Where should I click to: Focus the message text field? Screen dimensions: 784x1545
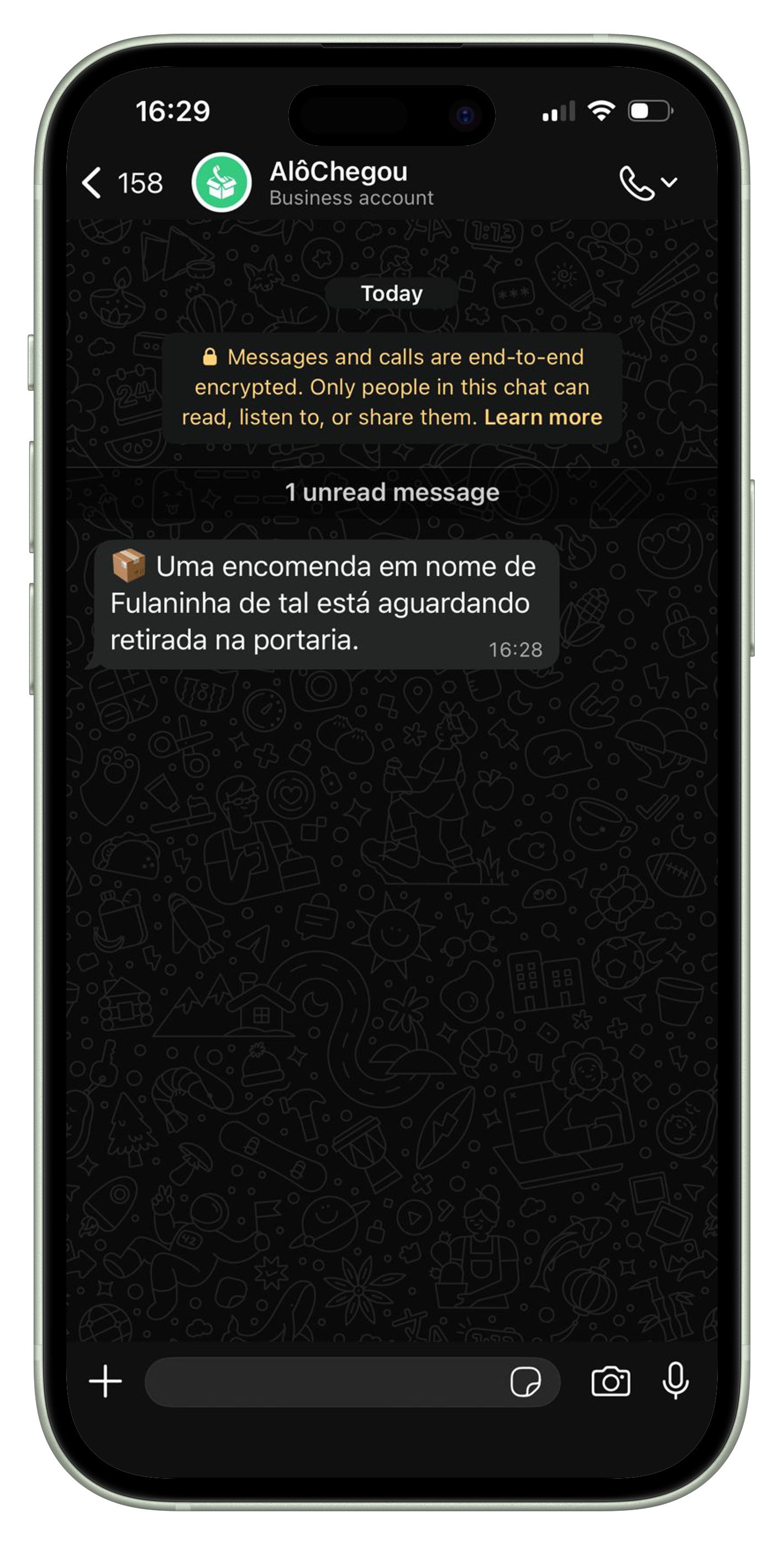[x=324, y=1382]
